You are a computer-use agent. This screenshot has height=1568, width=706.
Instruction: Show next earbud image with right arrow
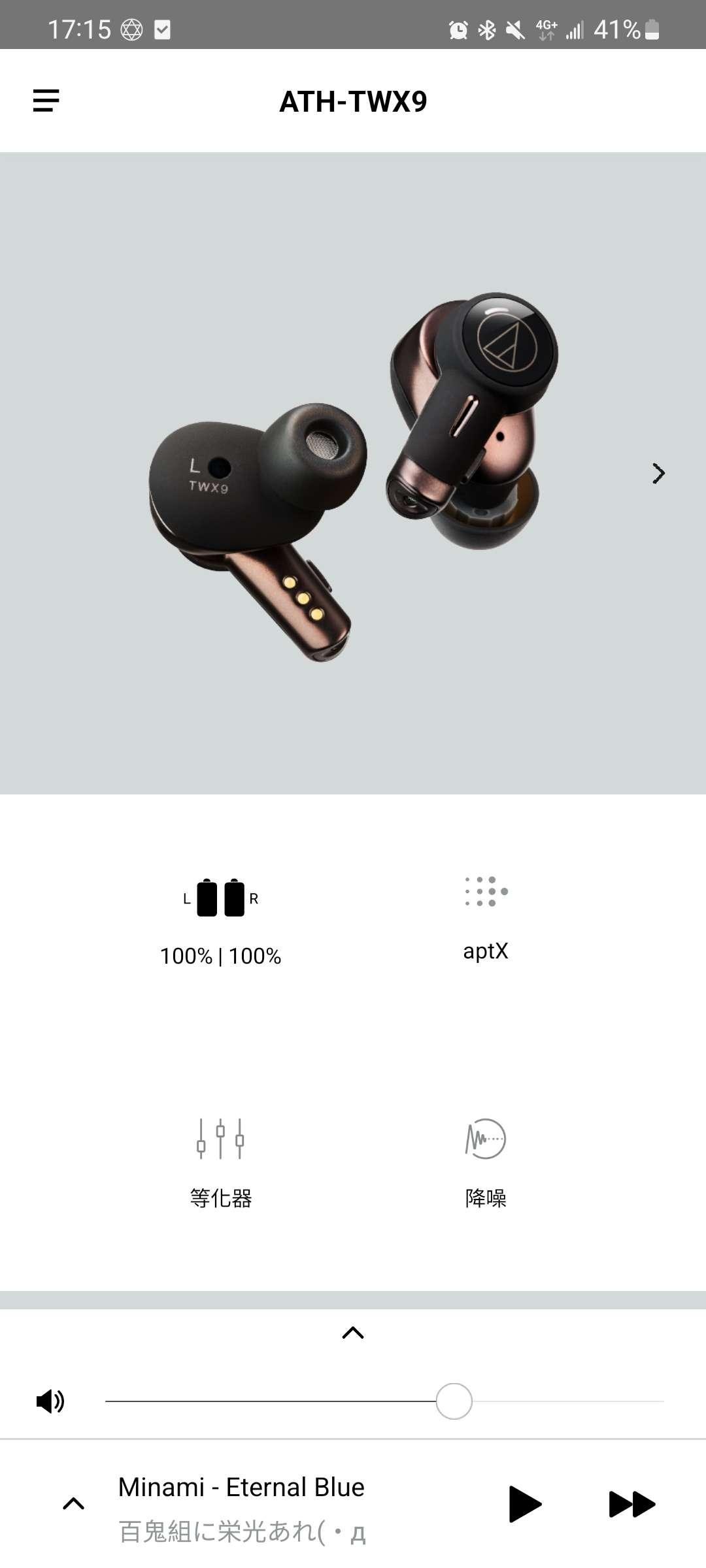[x=658, y=473]
